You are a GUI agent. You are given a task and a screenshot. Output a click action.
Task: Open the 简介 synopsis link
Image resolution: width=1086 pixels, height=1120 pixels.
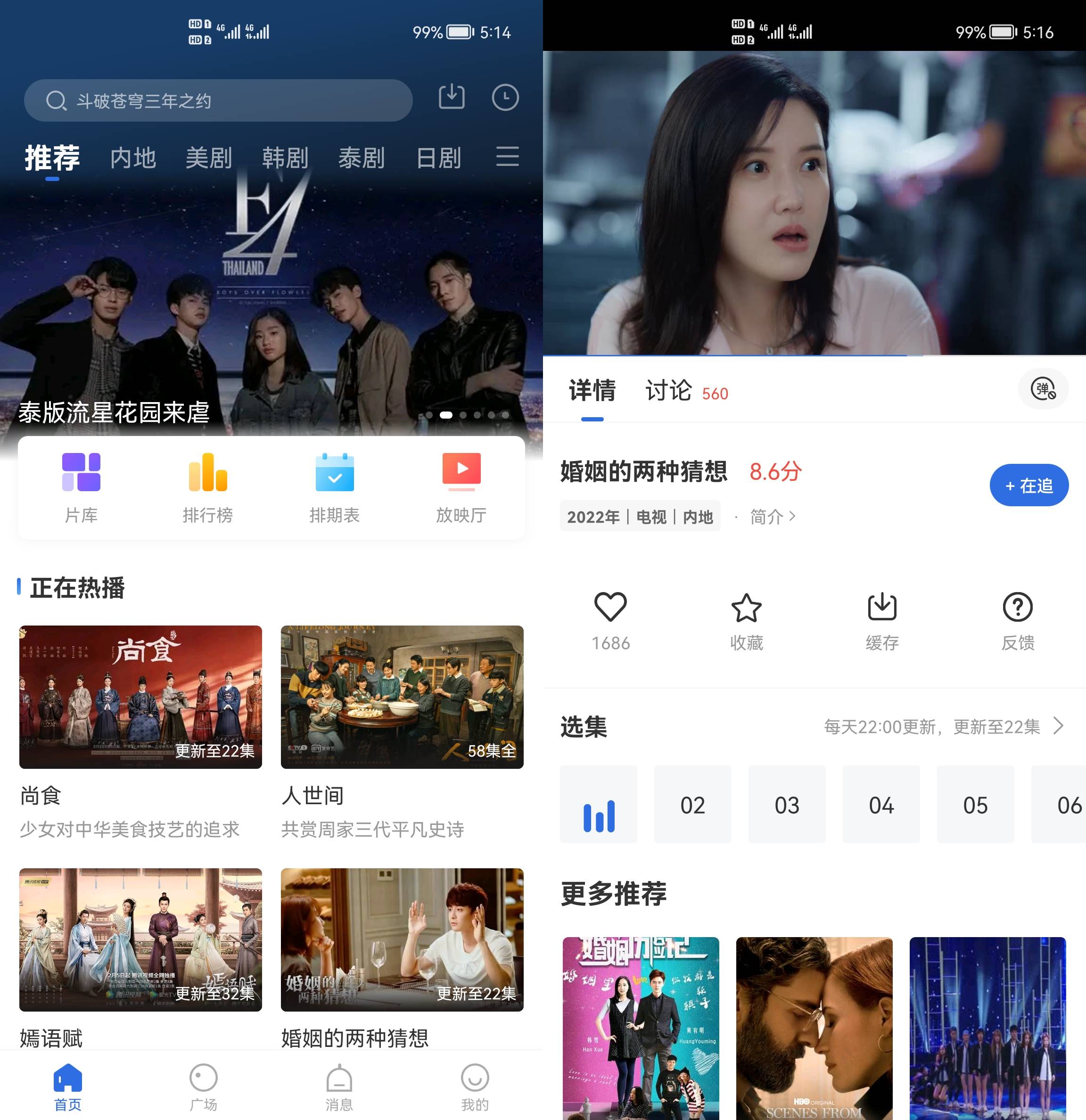pyautogui.click(x=771, y=517)
